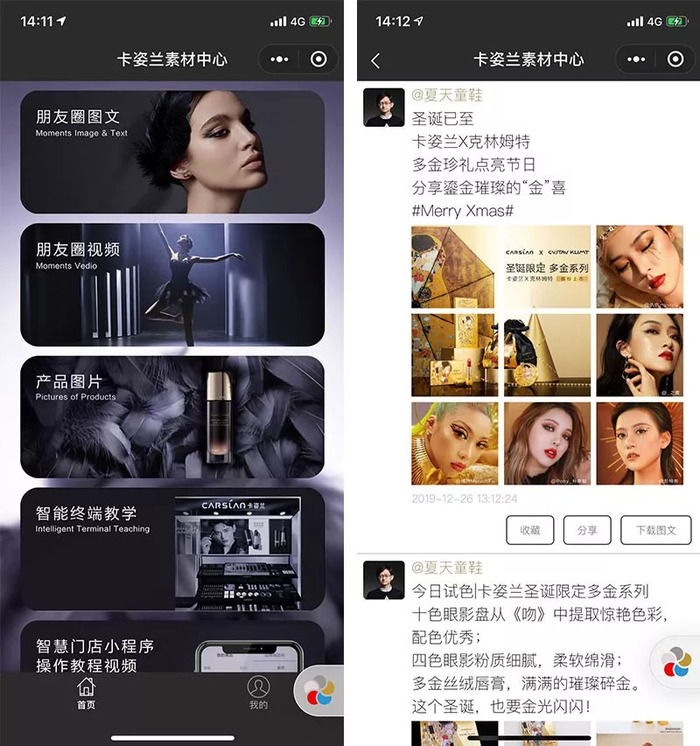Viewport: 700px width, 746px height.
Task: Tap 下载图文 to download images and text
Action: 655,530
